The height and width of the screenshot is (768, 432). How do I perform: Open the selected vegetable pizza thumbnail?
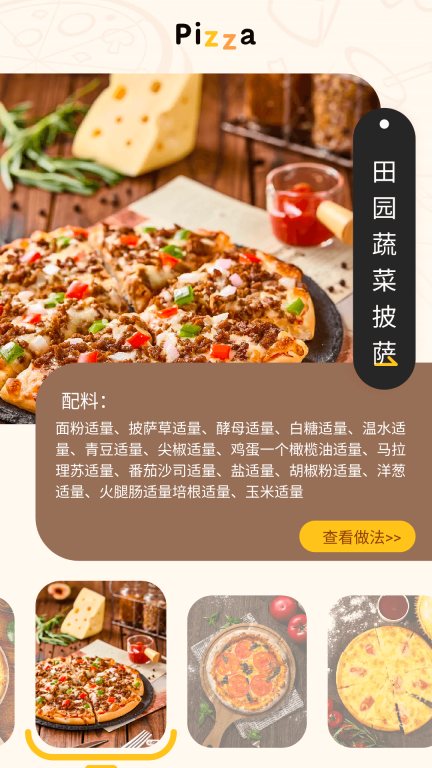(101, 665)
